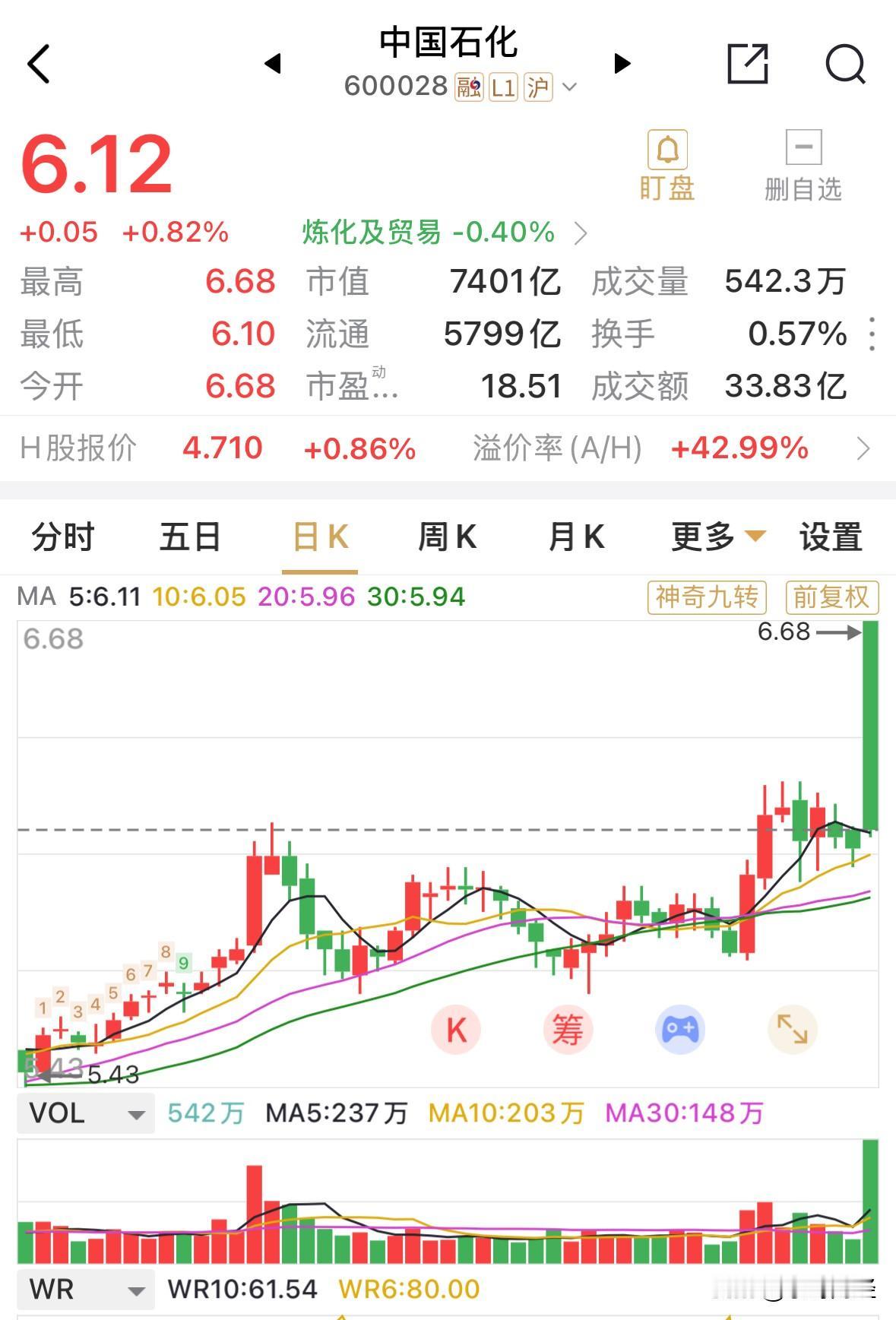
Task: Go to next stock with right triangle
Action: pos(622,65)
